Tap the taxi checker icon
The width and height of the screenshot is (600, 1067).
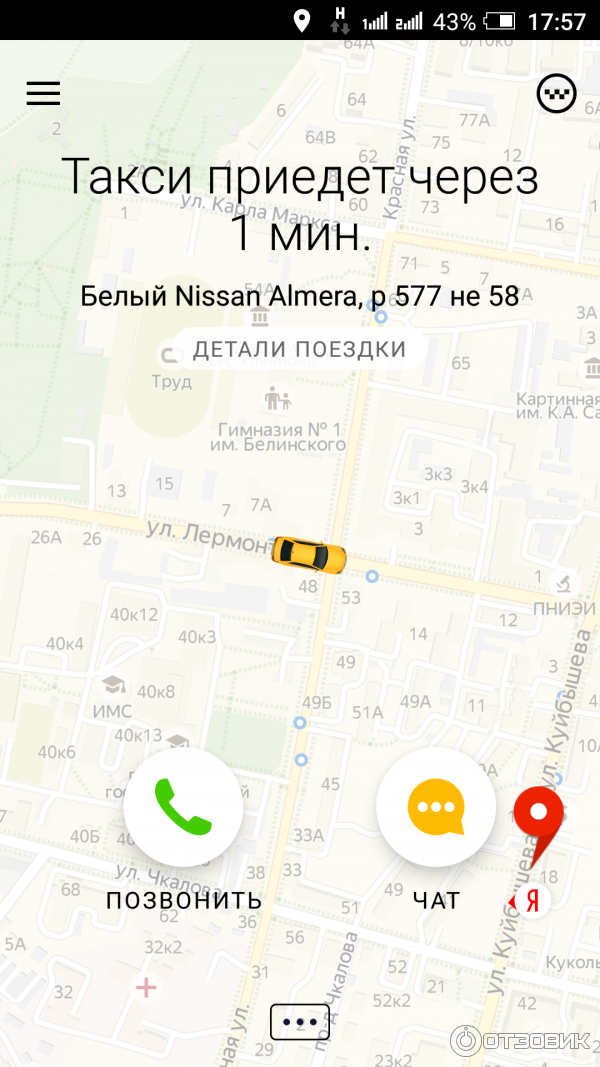(x=556, y=94)
